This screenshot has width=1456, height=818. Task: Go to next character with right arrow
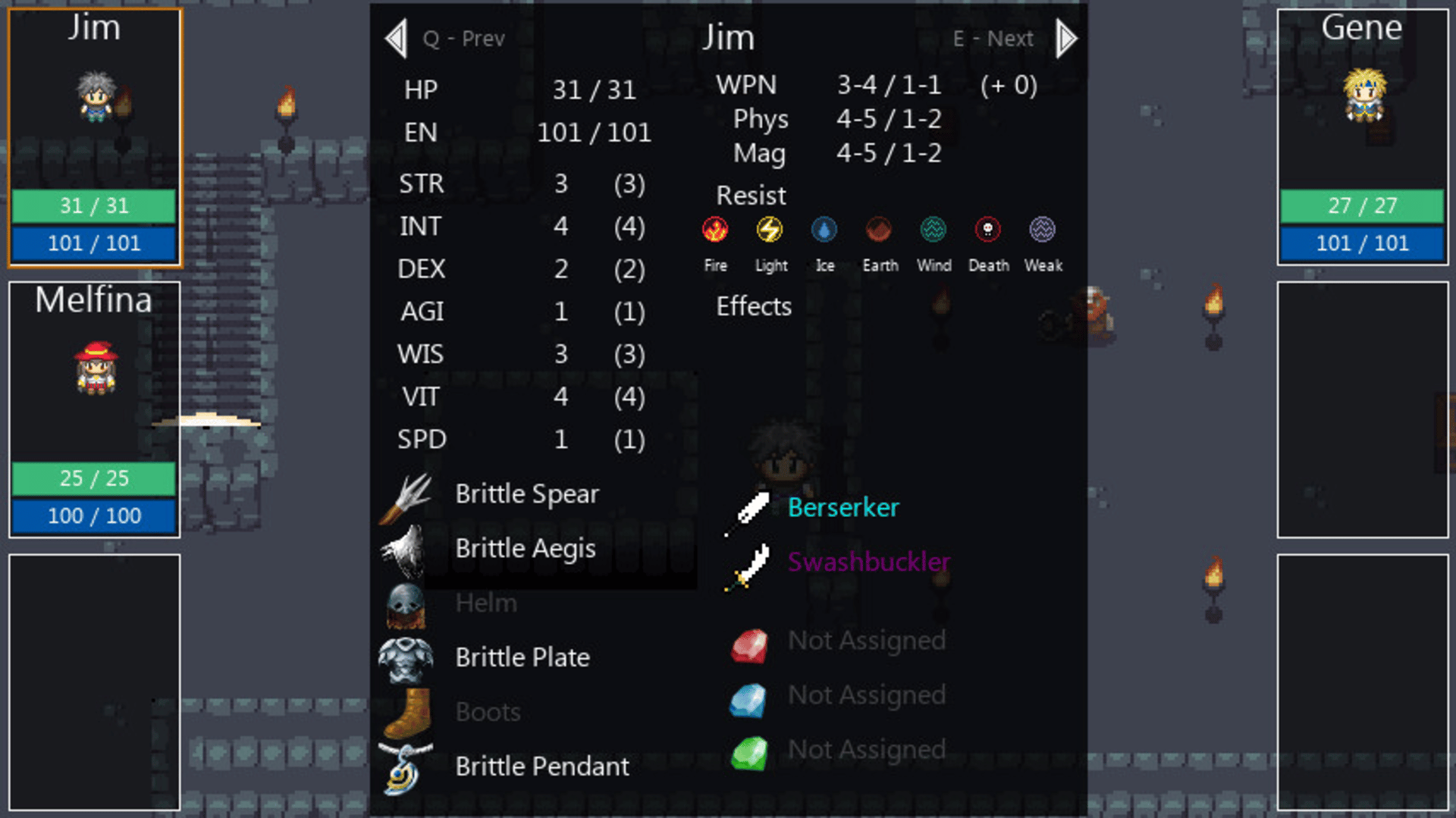1065,38
